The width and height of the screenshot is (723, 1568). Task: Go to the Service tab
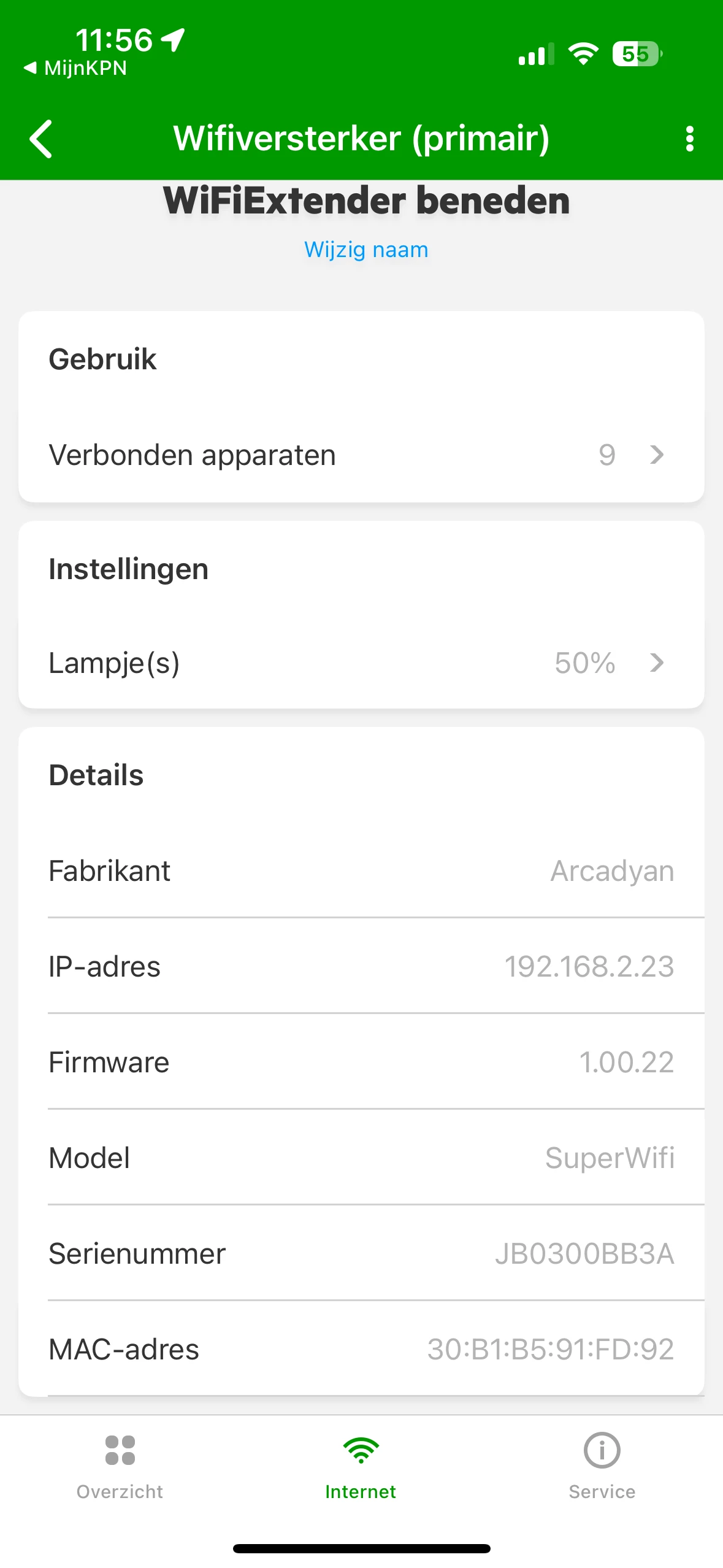pos(602,1467)
